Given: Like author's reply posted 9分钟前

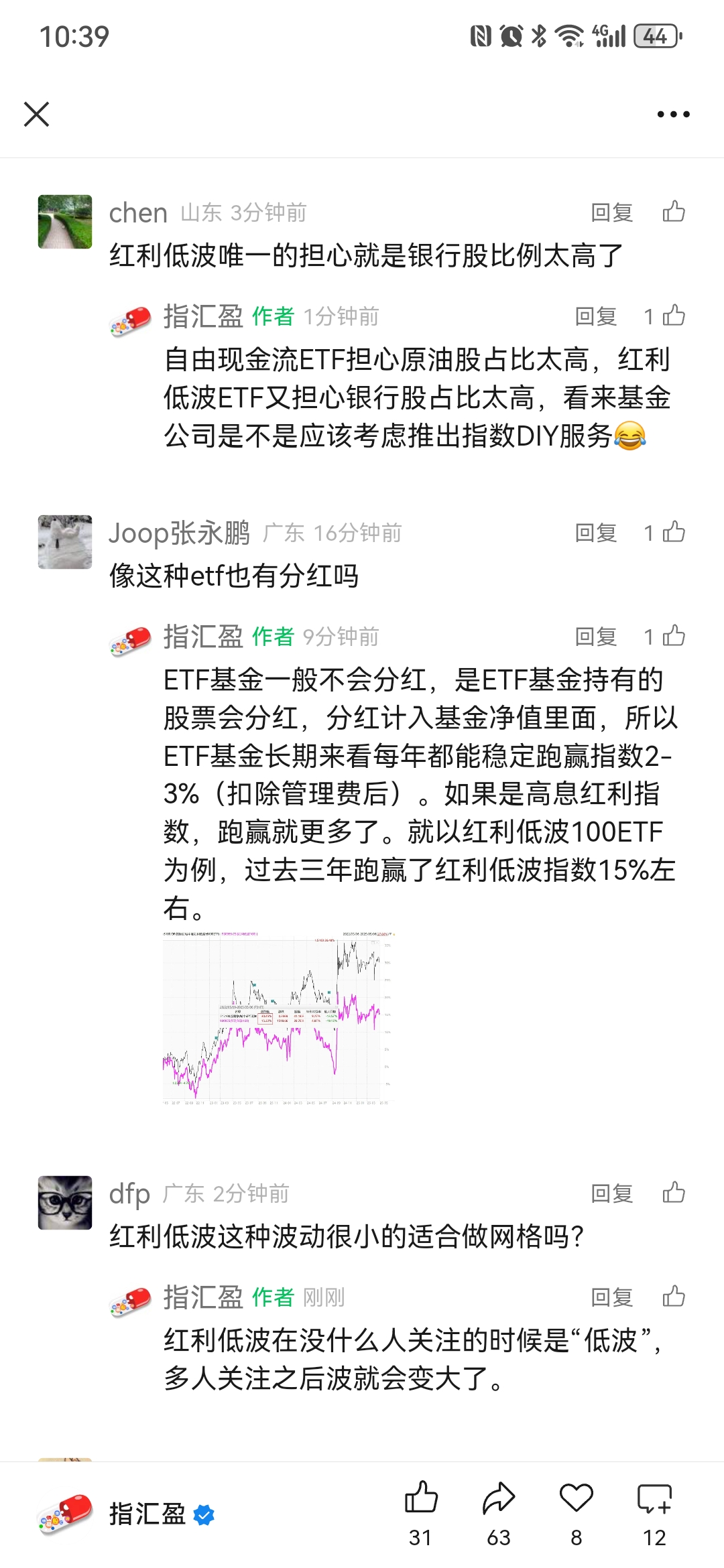Looking at the screenshot, I should coord(674,636).
